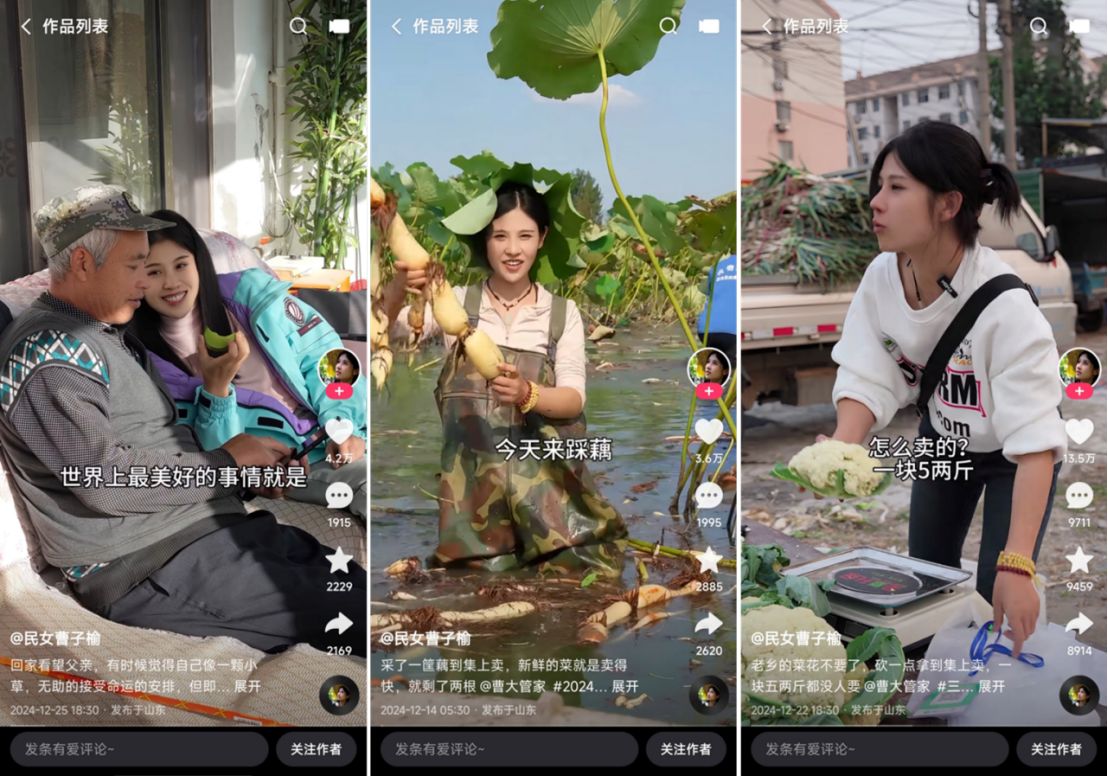
Task: Go back from the father visit video
Action: pos(26,27)
